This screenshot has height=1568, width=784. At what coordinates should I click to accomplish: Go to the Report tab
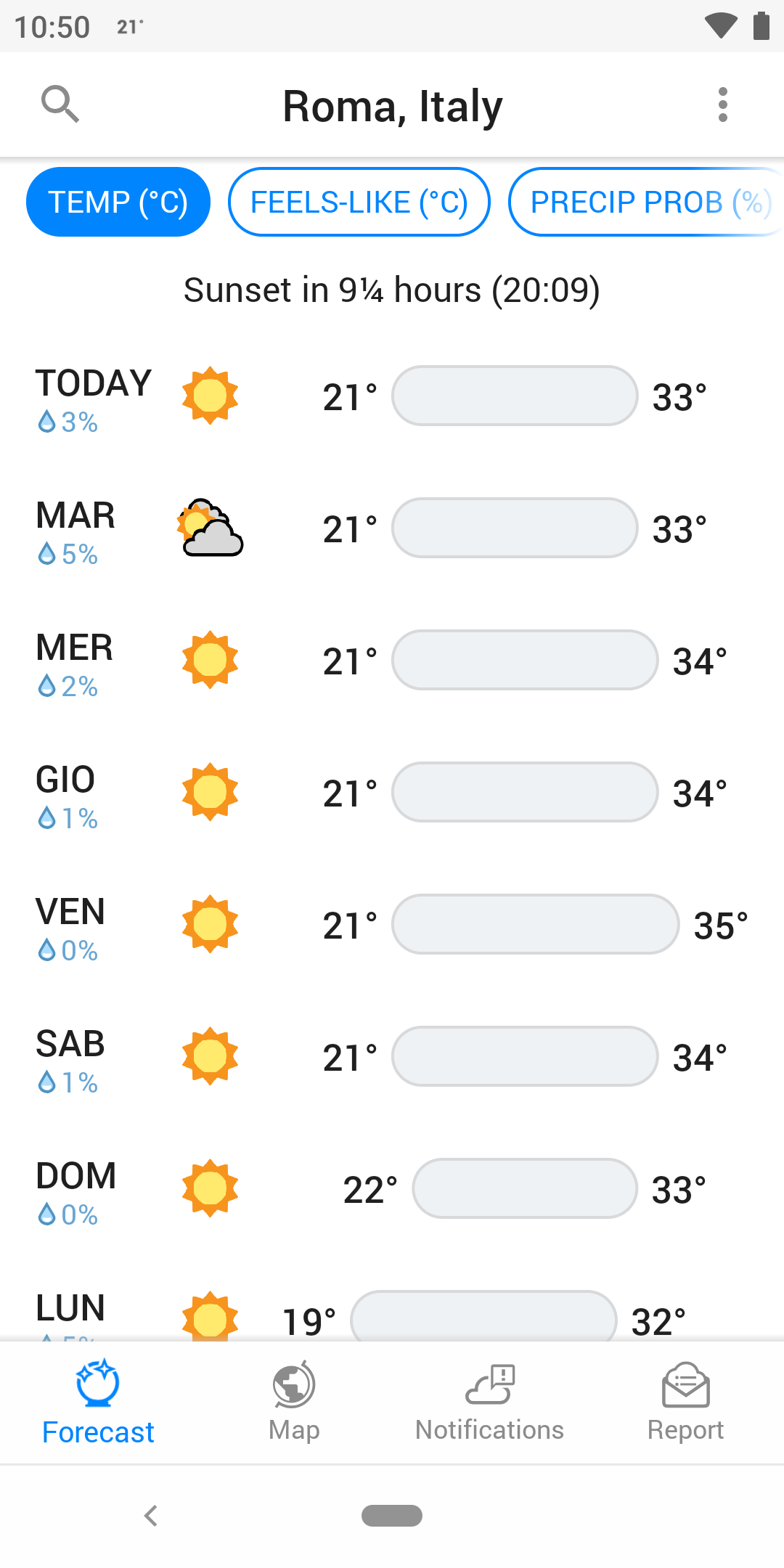tap(686, 1402)
